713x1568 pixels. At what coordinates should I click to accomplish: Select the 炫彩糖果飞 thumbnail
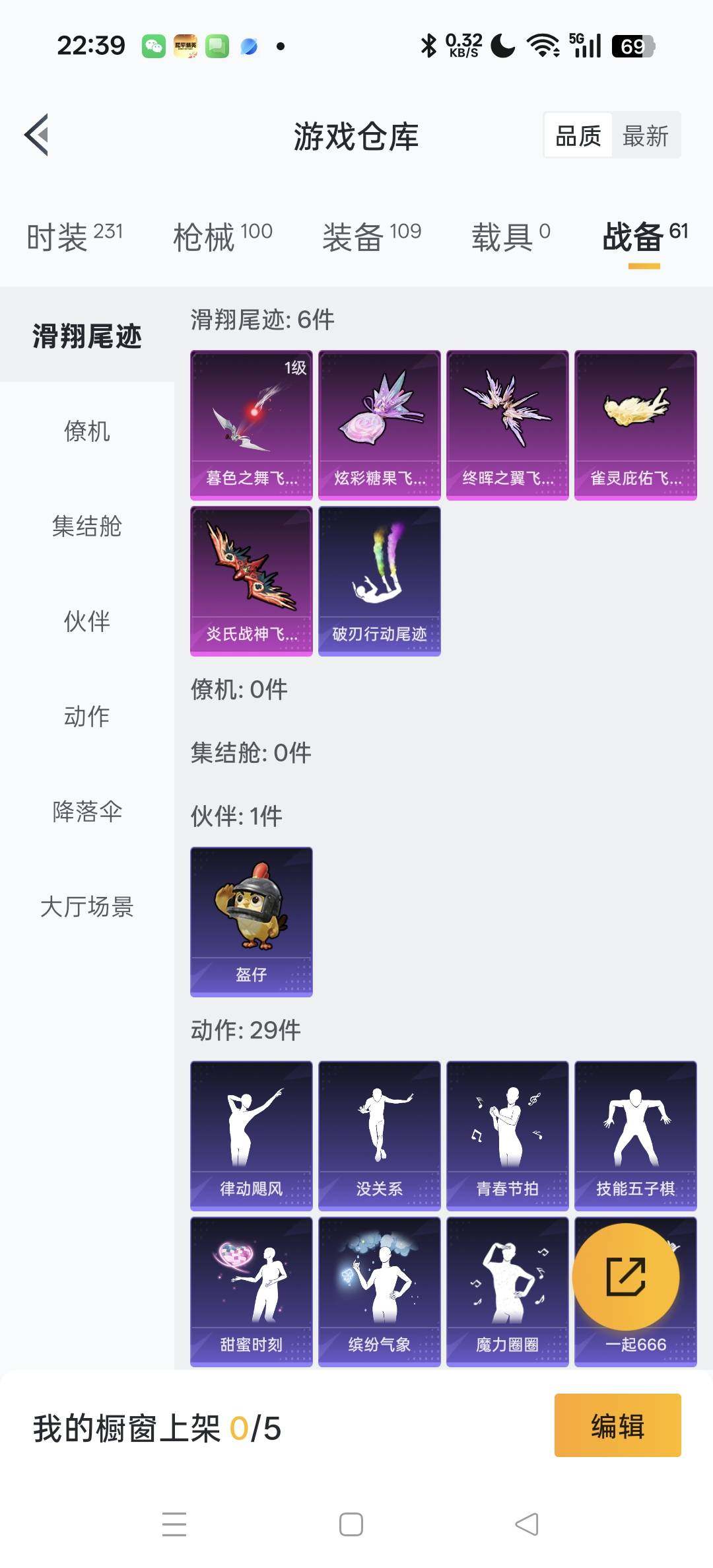pyautogui.click(x=380, y=423)
